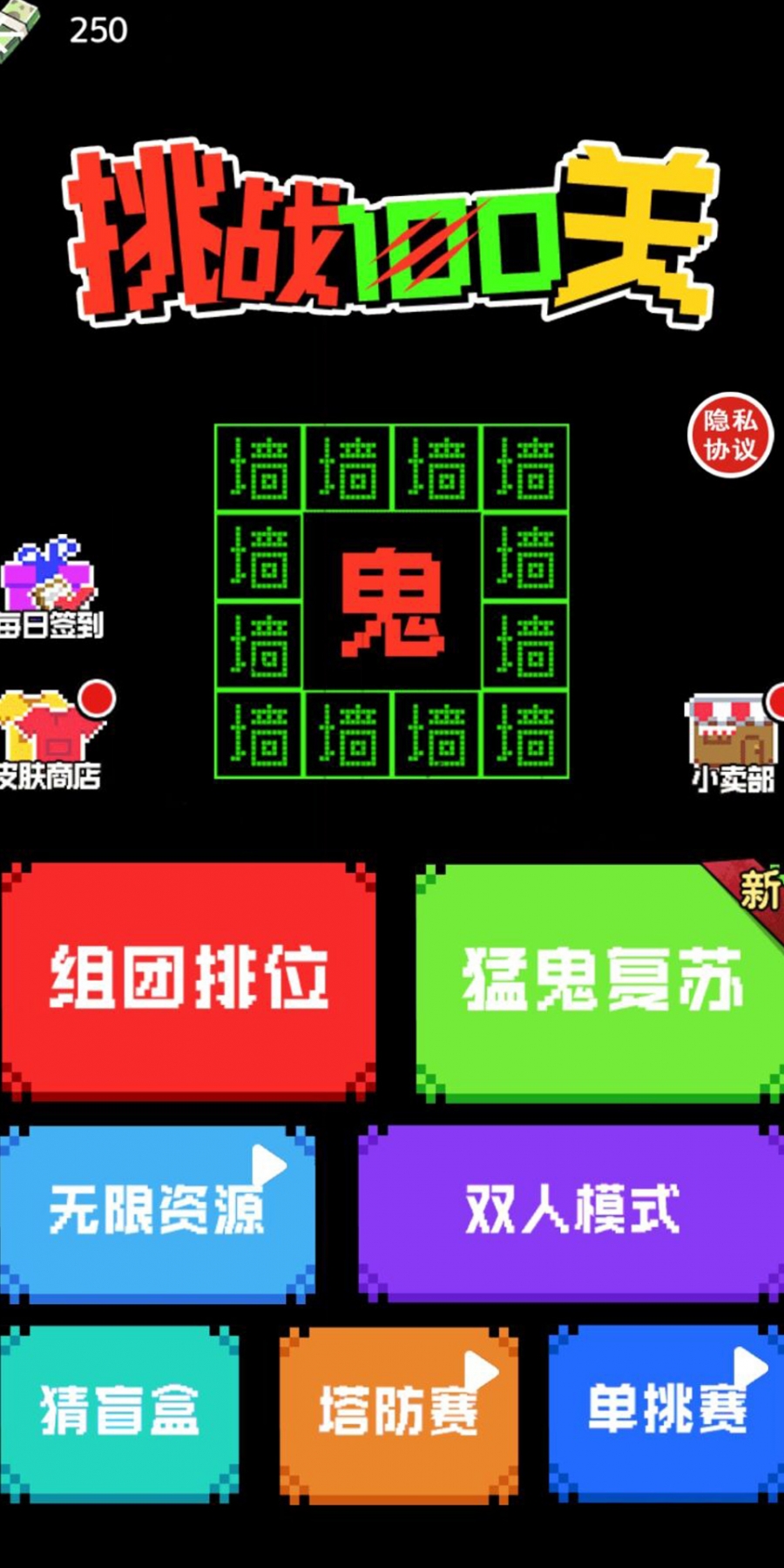This screenshot has height=1568, width=784.
Task: Select 无限资源 unlimited resources mode
Action: click(157, 1211)
